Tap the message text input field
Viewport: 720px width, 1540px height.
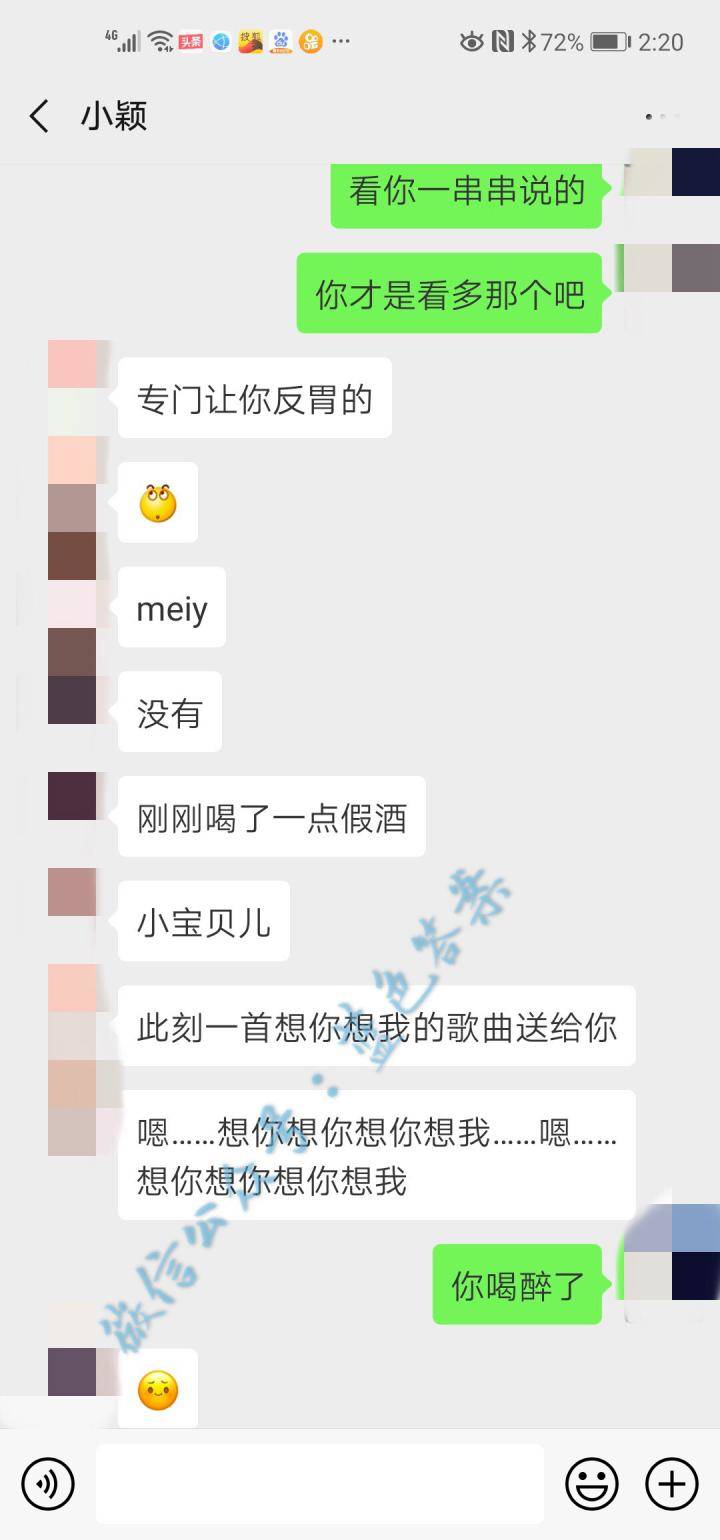point(320,1484)
